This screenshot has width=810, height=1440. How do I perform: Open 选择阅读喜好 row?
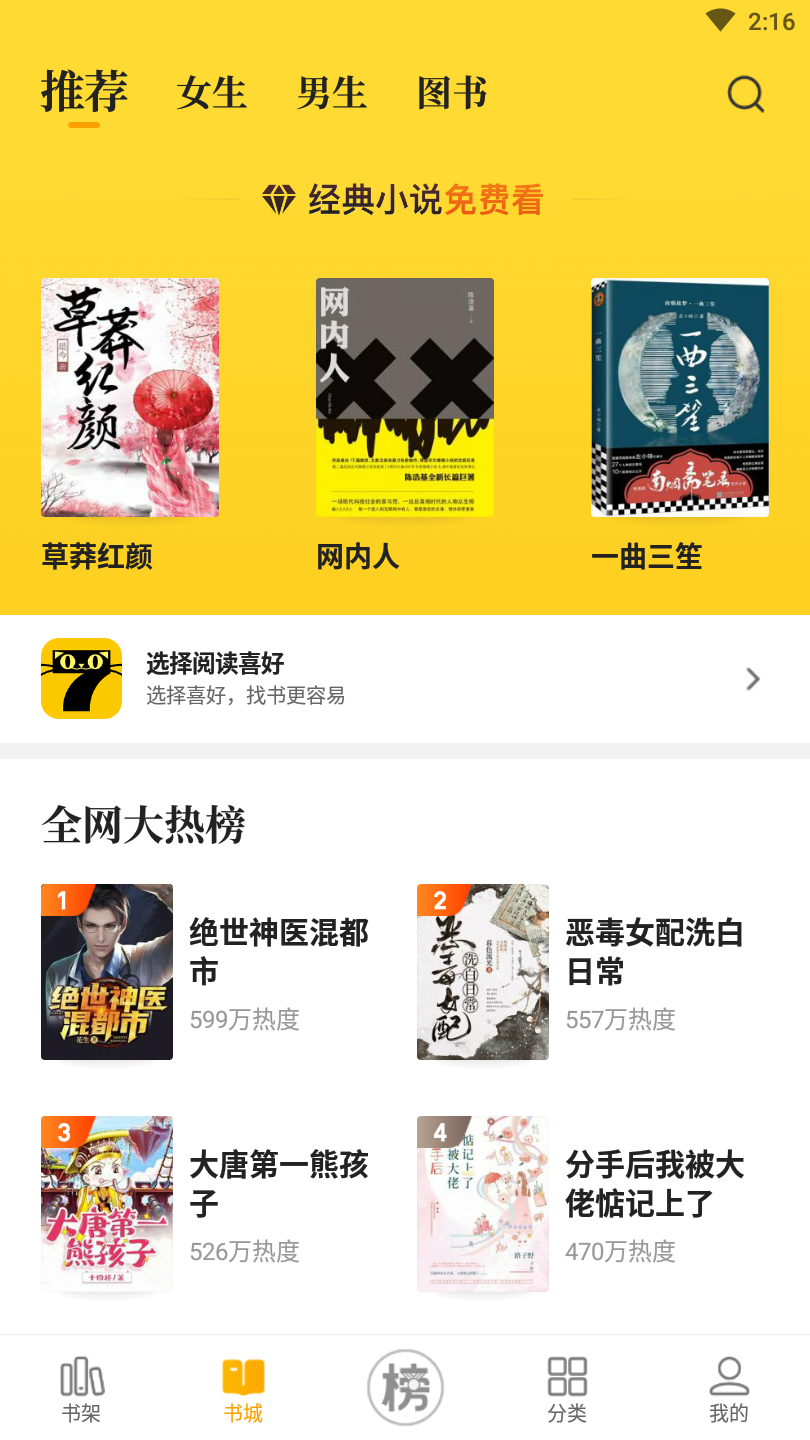coord(405,679)
